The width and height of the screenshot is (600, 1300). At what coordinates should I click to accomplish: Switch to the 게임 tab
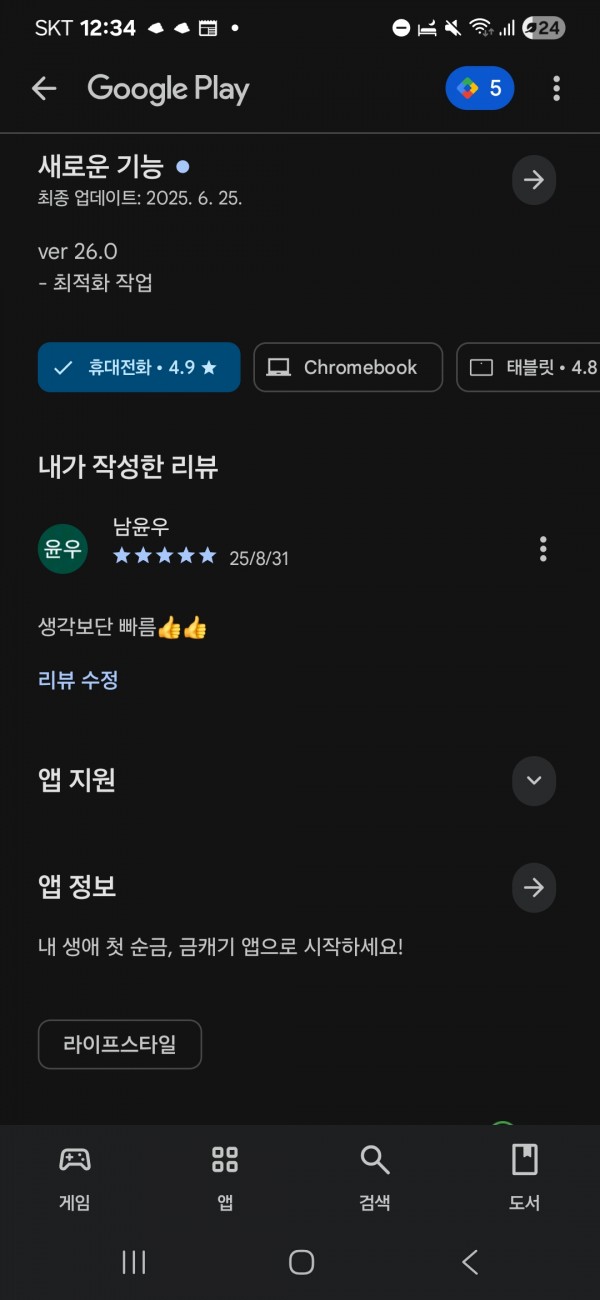tap(75, 1178)
